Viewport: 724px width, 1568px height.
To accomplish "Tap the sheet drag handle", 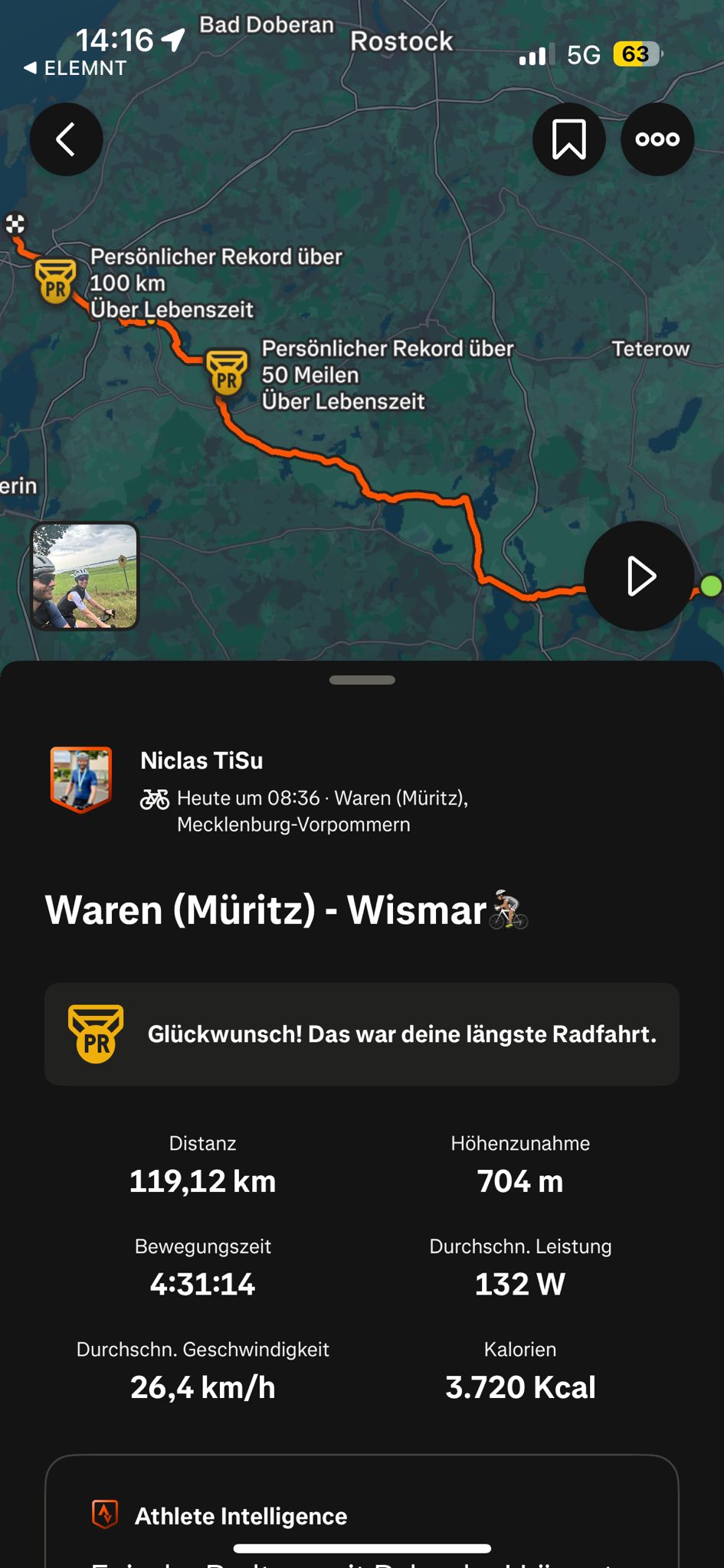I will 362,680.
